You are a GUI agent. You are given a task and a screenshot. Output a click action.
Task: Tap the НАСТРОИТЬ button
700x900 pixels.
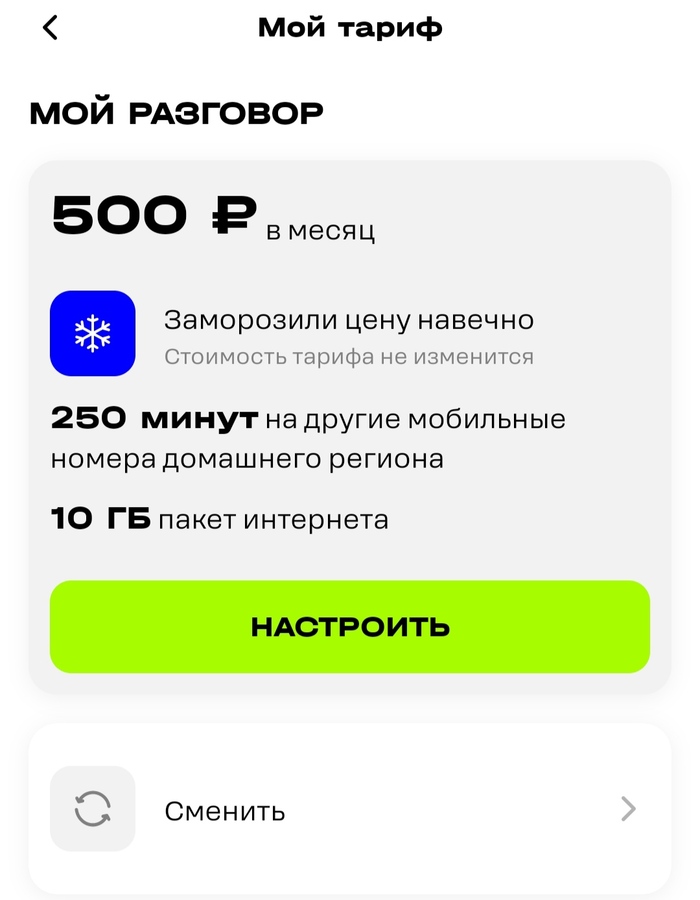pyautogui.click(x=350, y=627)
